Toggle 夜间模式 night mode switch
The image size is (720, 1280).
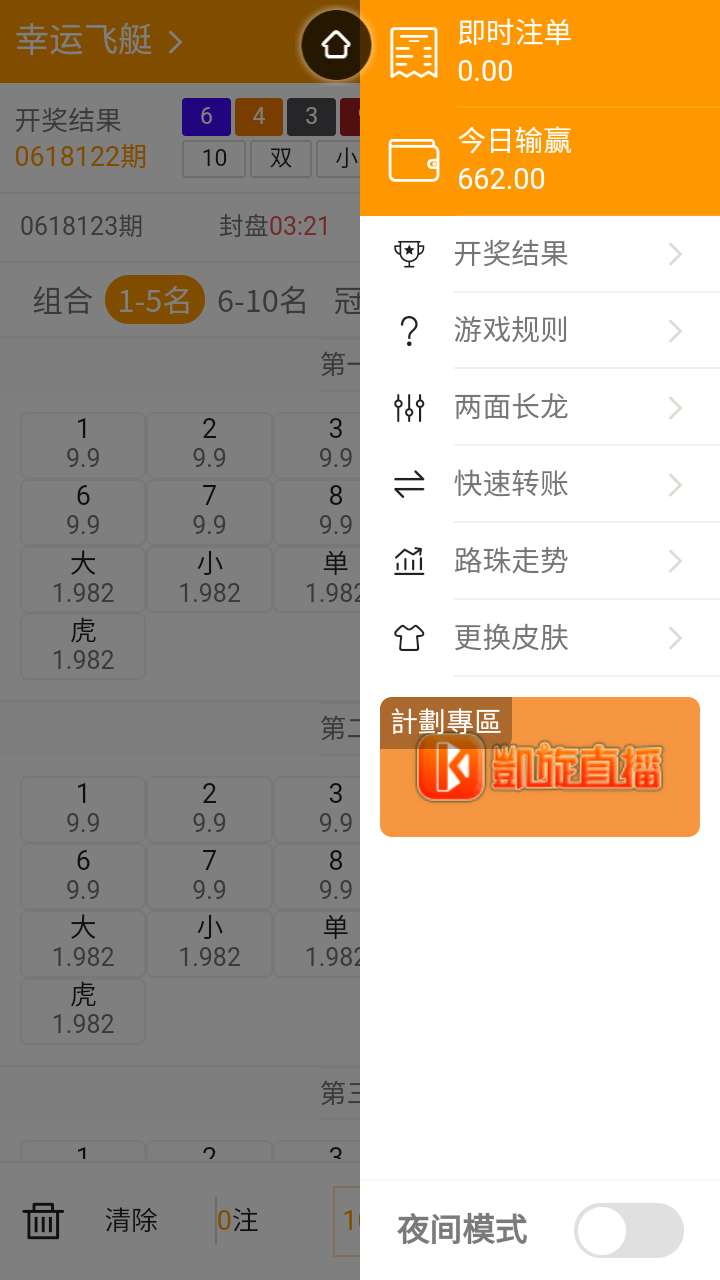tap(628, 1230)
